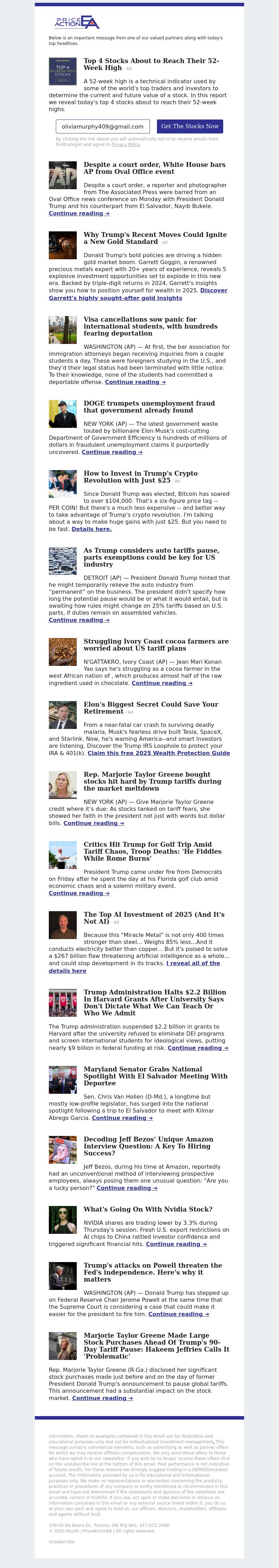
Task: Continue reading Jeff Bezos interview question article
Action: [x=127, y=1187]
